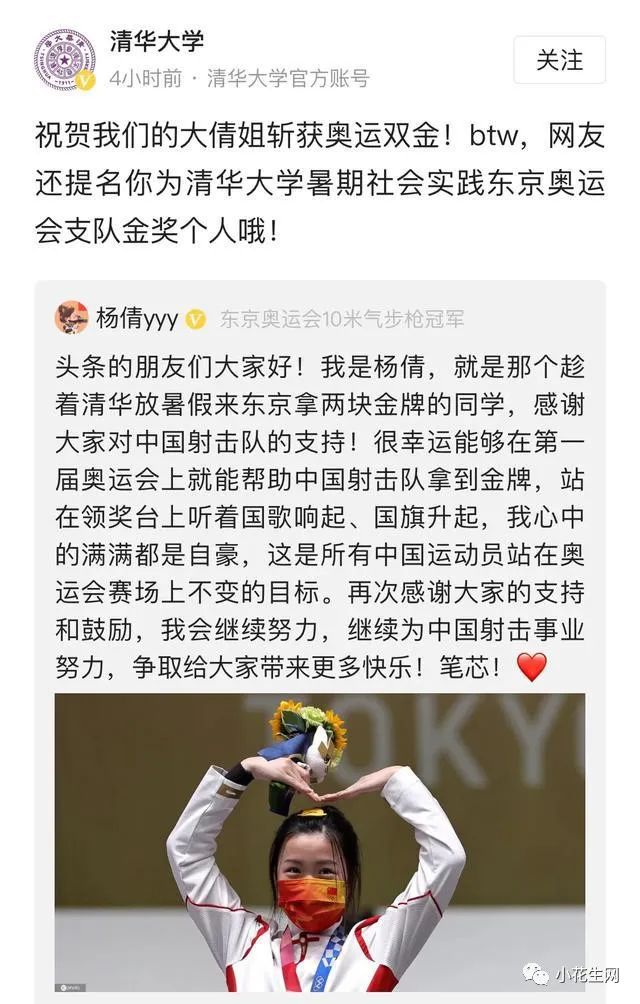
Task: View the photo in 杨倩yyy's post
Action: click(320, 842)
